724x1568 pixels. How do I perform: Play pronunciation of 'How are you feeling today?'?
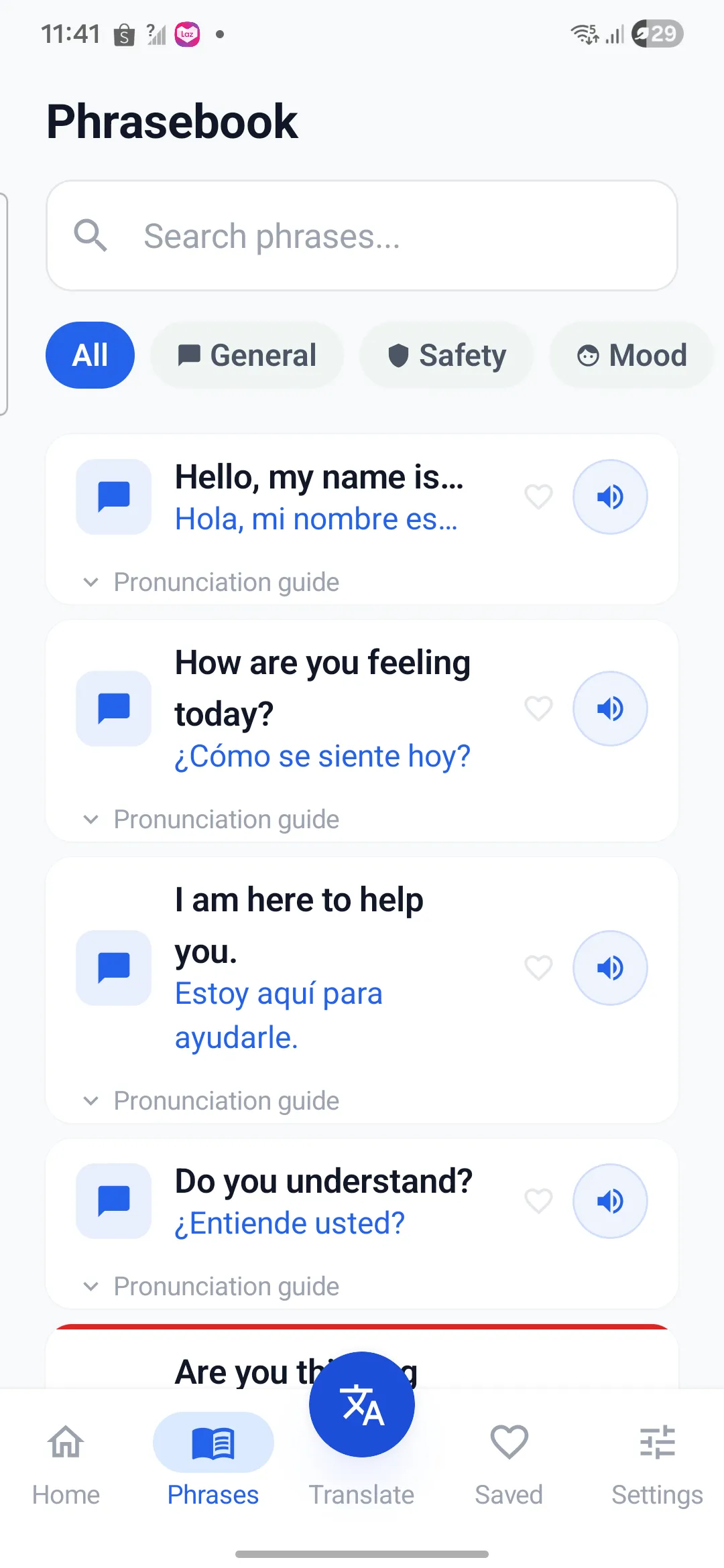610,708
